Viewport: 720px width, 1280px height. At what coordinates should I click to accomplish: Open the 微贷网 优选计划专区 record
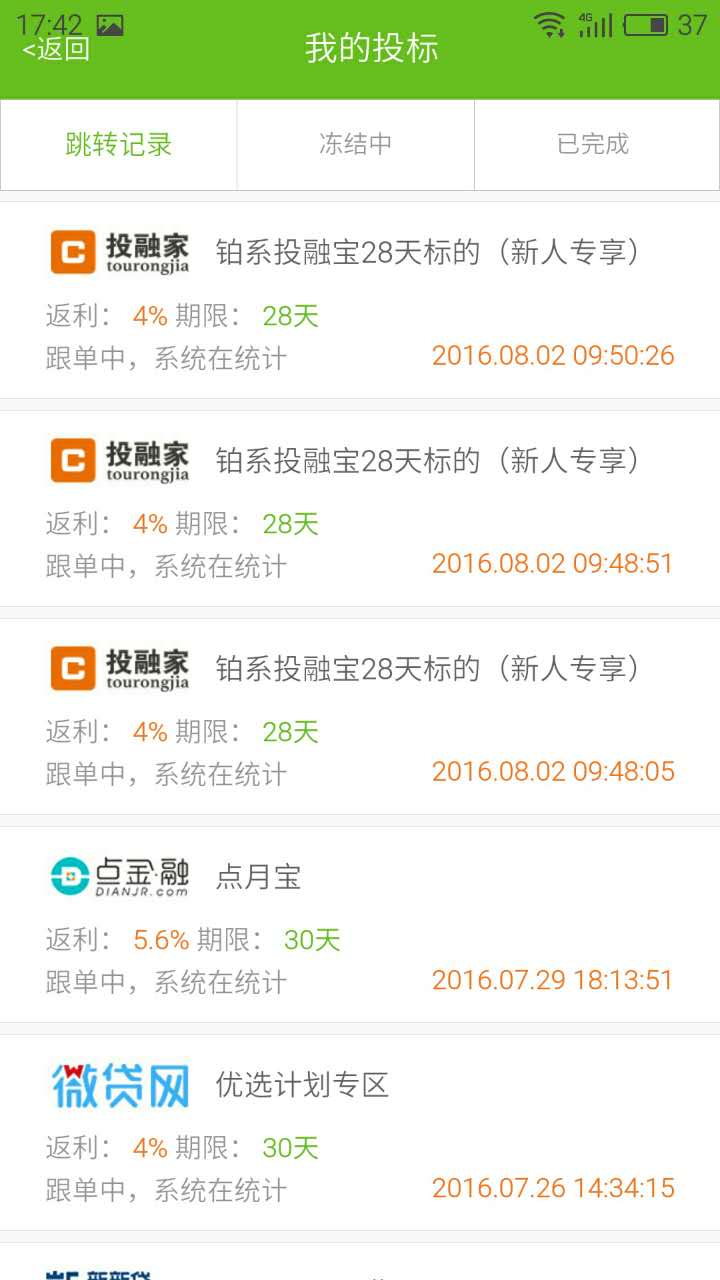pos(360,1132)
